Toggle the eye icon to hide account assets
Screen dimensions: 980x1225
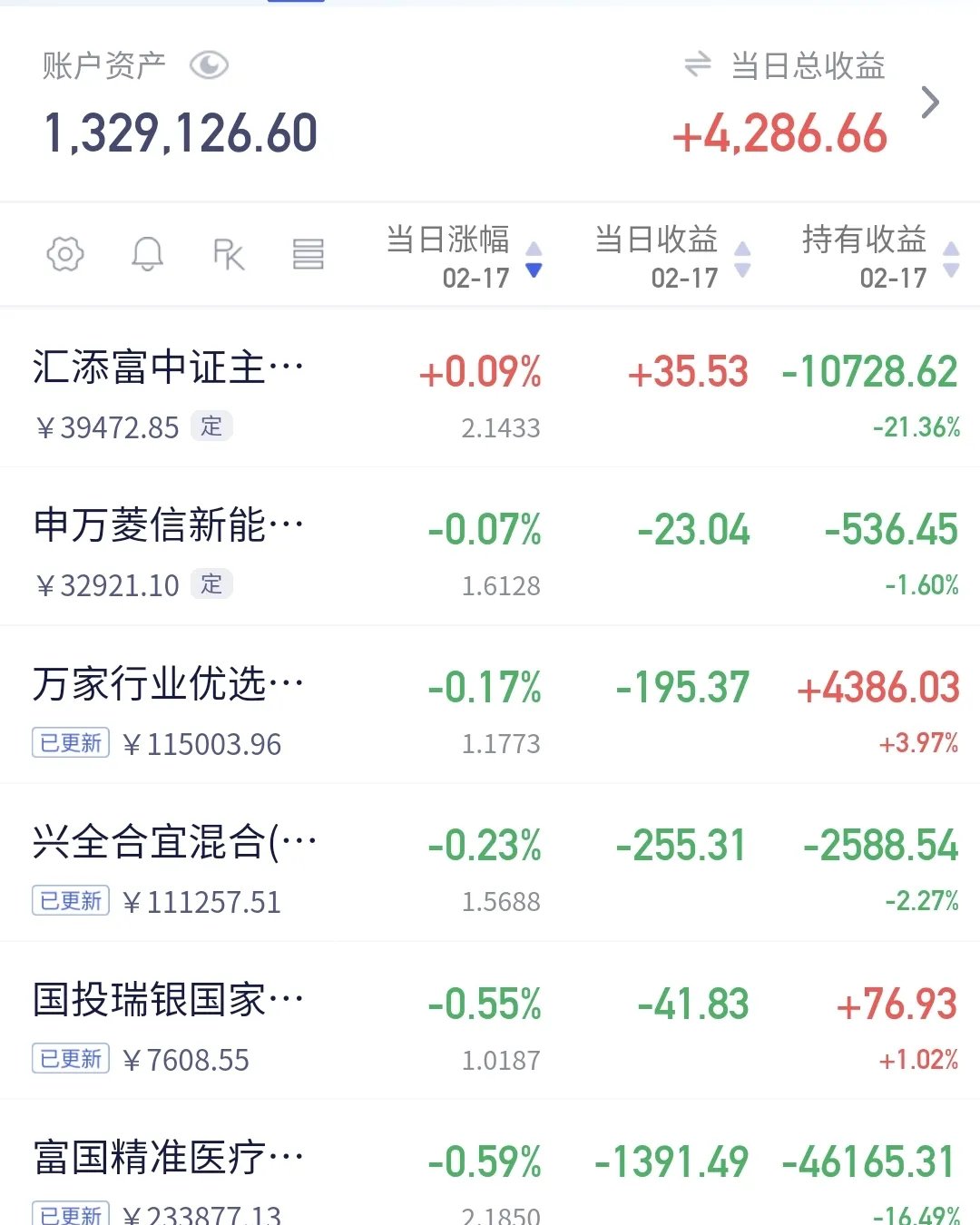click(x=210, y=64)
